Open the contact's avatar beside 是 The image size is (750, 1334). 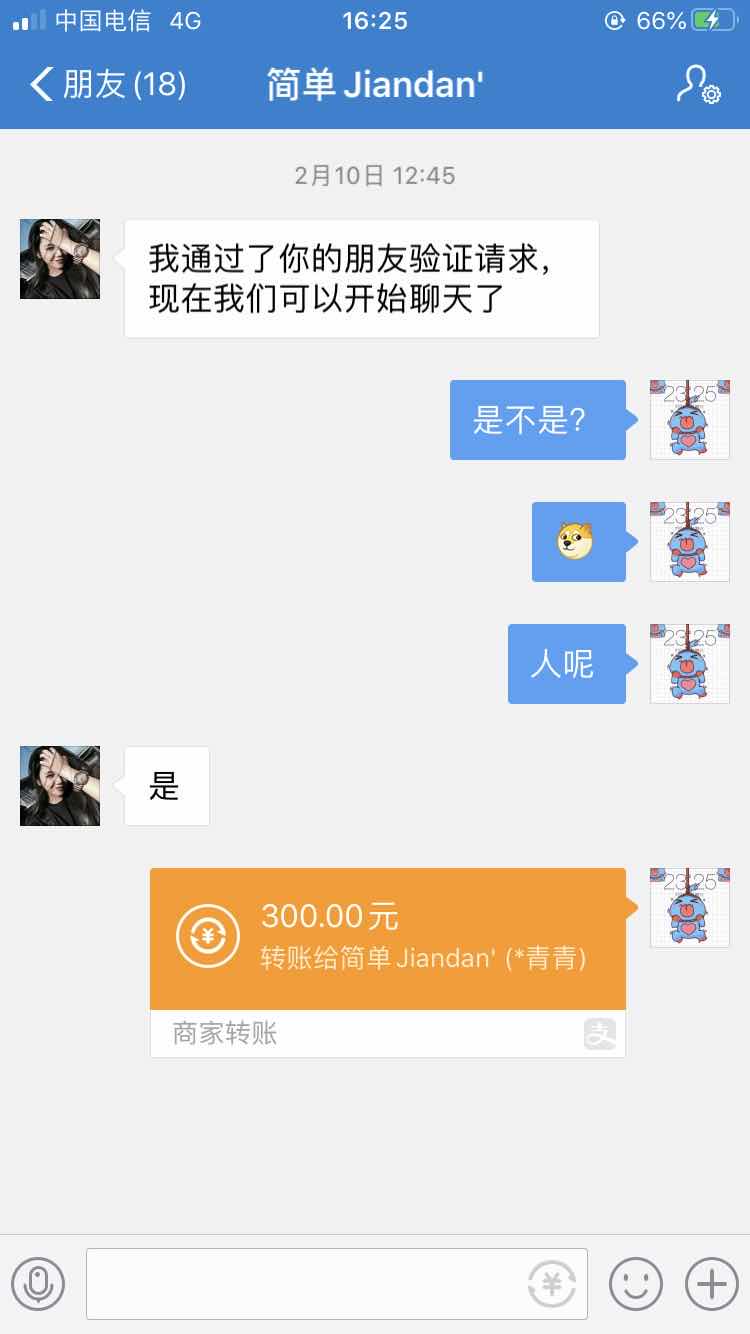click(x=60, y=786)
